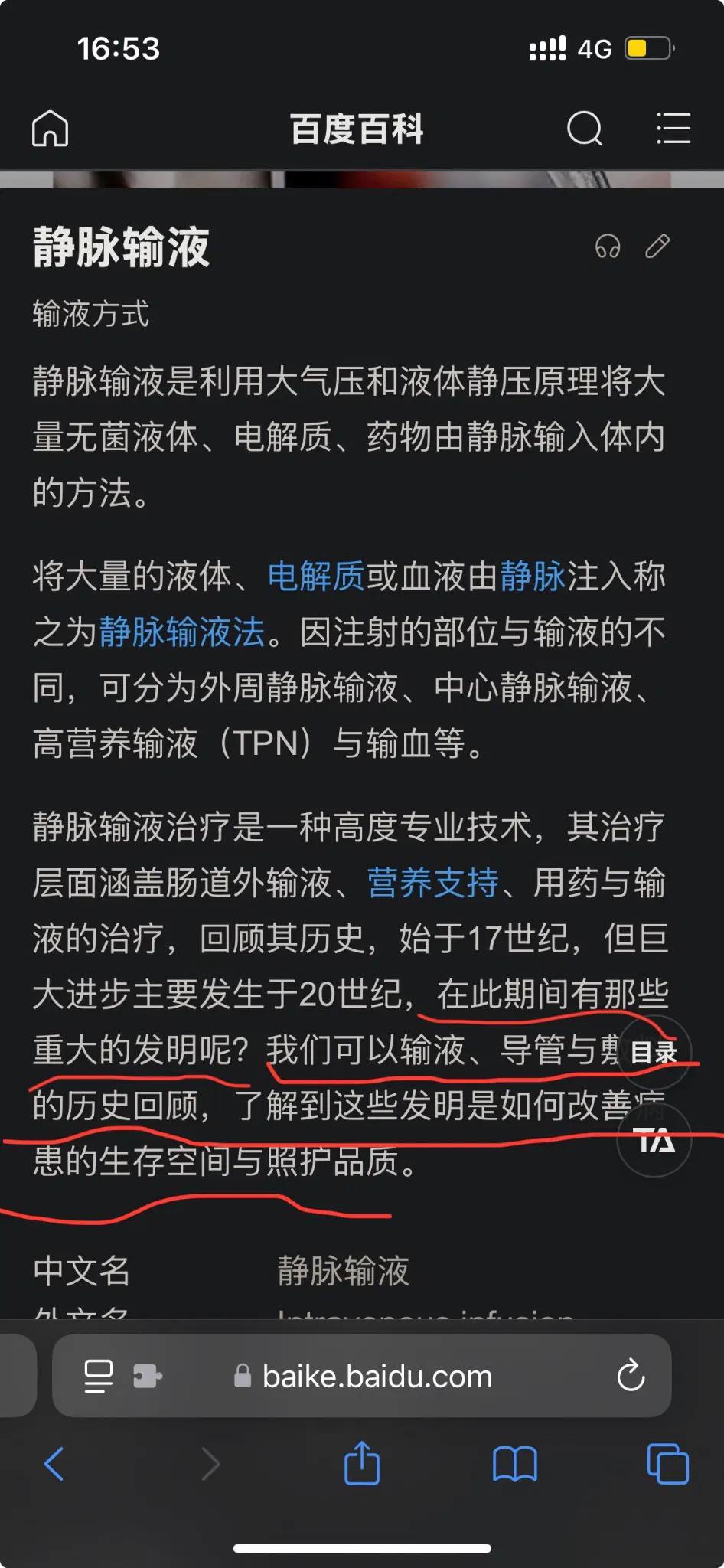Open the 电解质 link
Viewport: 724px width, 1568px height.
tap(315, 577)
